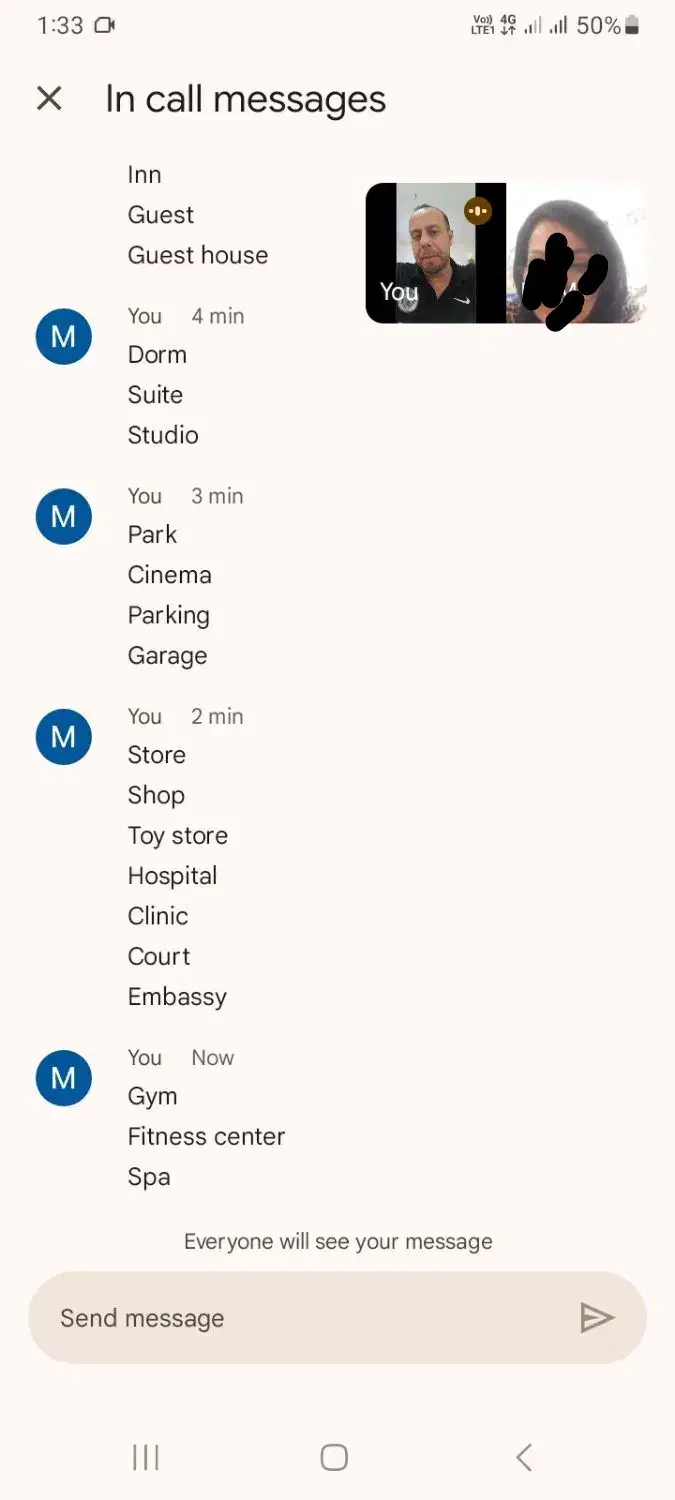675x1500 pixels.
Task: Open the floating video call preview
Action: tap(505, 253)
